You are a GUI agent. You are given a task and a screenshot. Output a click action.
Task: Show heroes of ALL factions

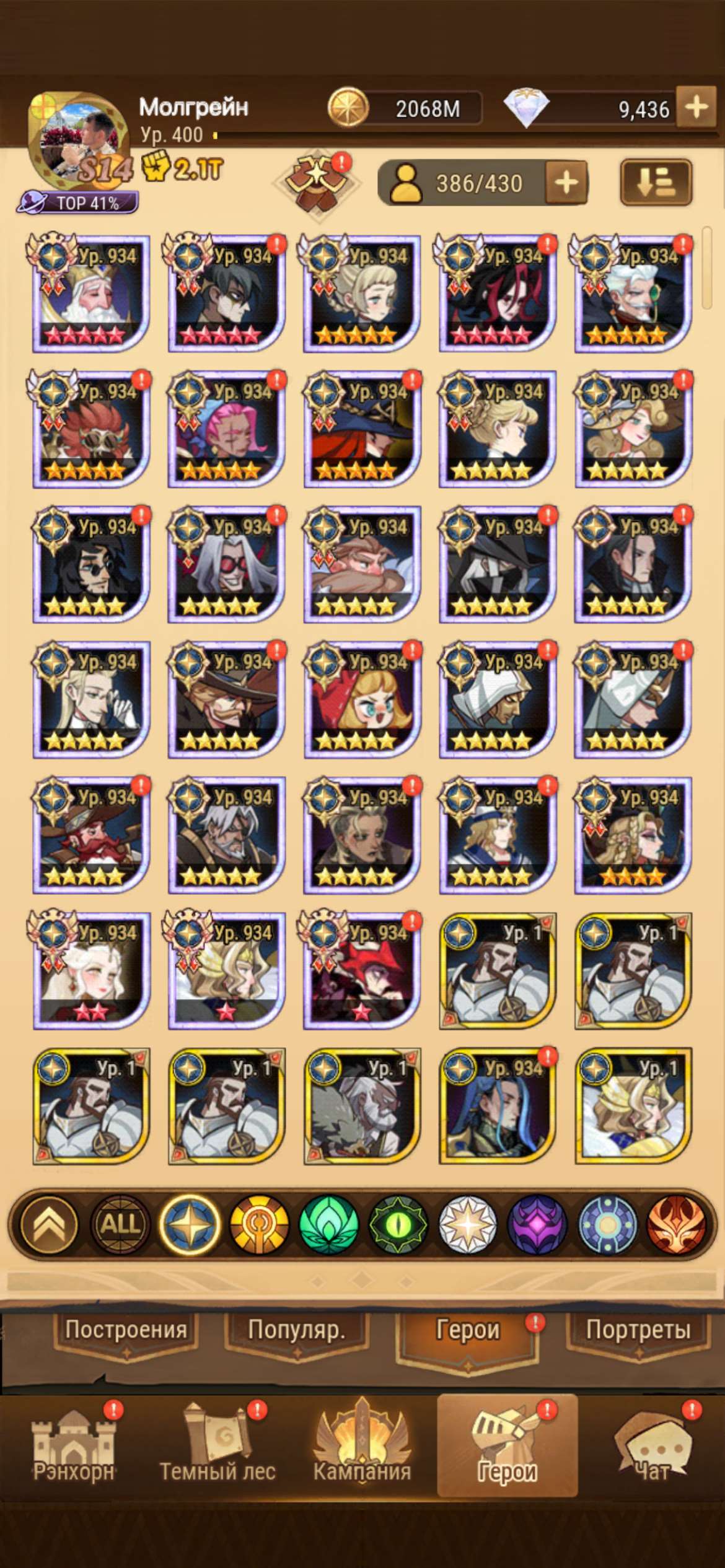coord(120,1224)
